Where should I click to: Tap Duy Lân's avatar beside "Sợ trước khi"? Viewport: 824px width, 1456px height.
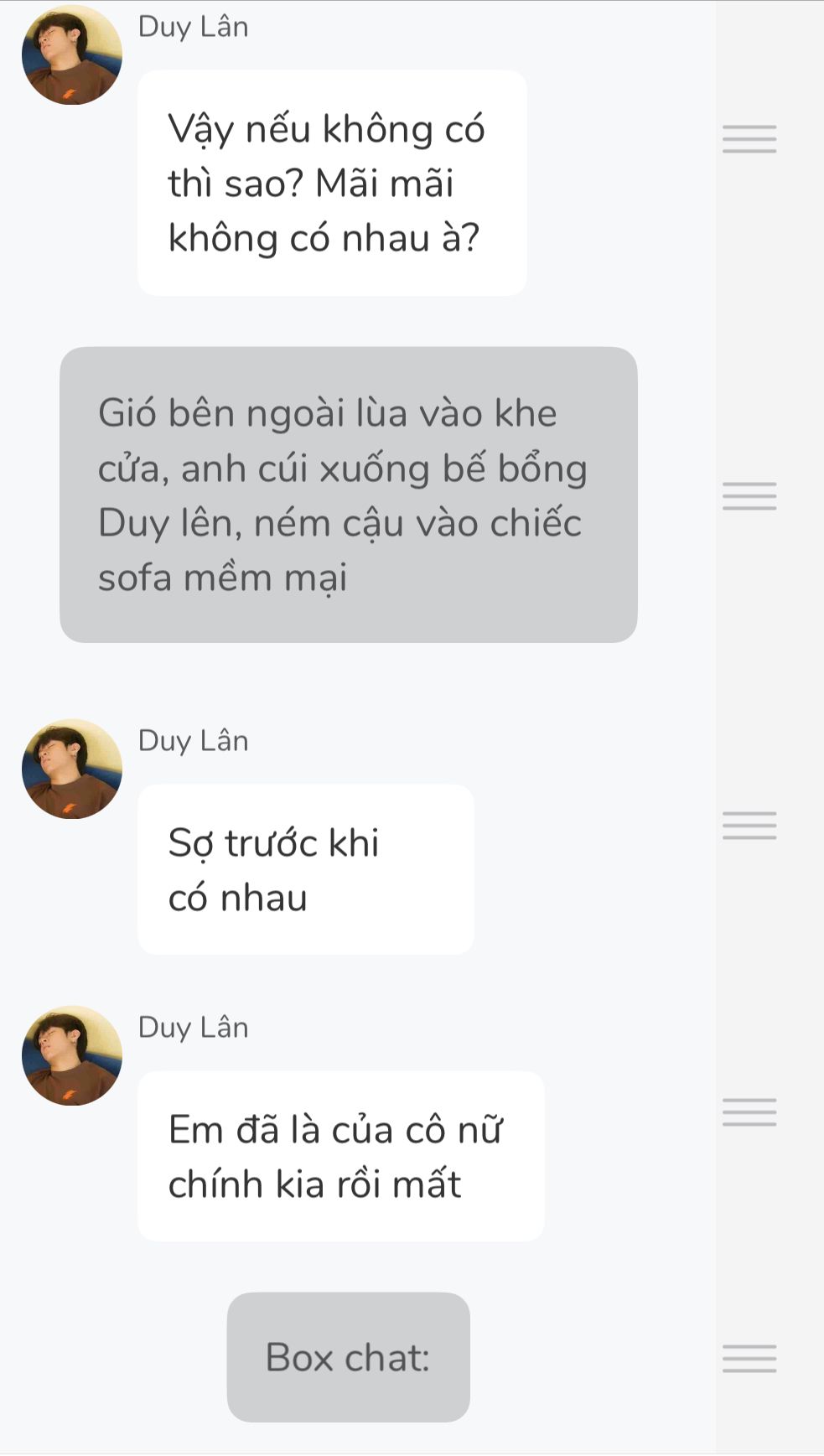(72, 769)
